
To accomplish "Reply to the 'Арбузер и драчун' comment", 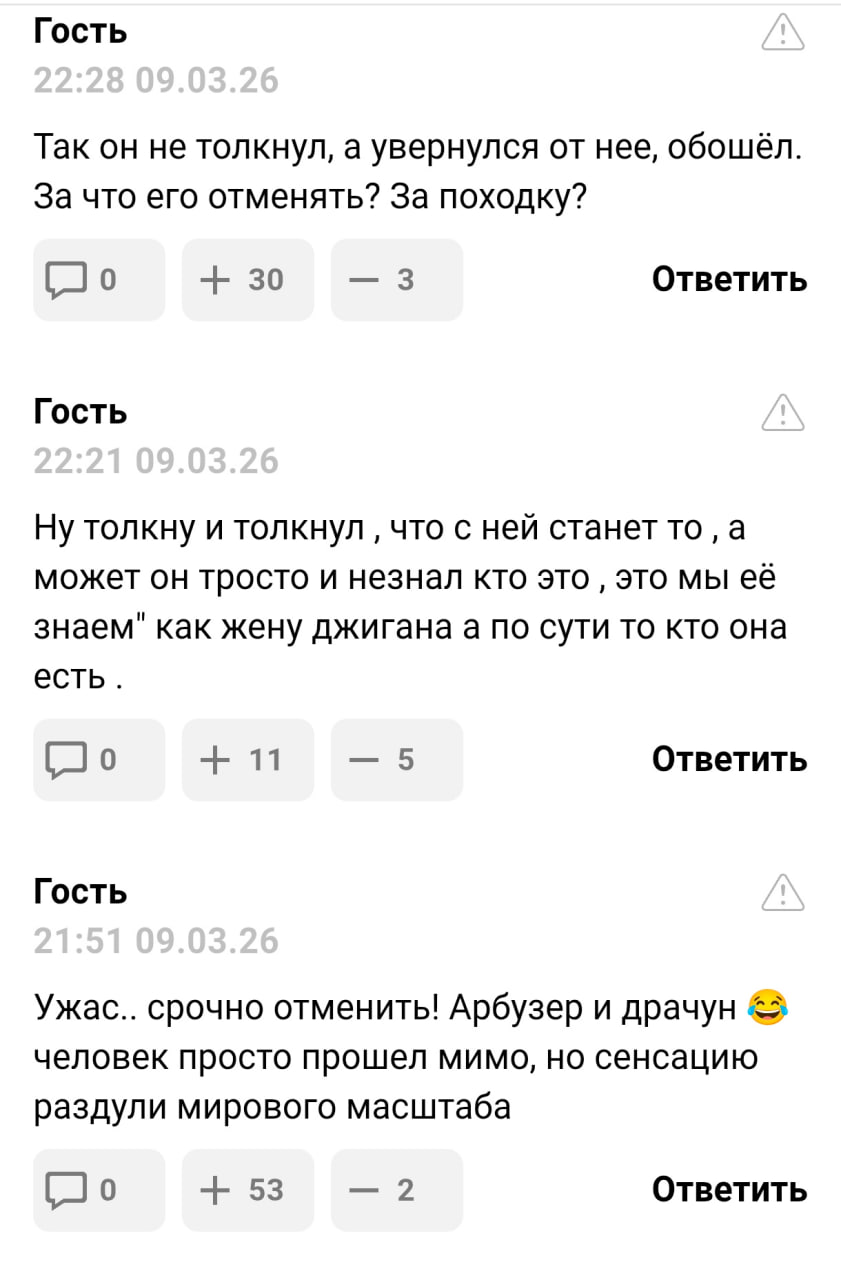I will point(729,1190).
